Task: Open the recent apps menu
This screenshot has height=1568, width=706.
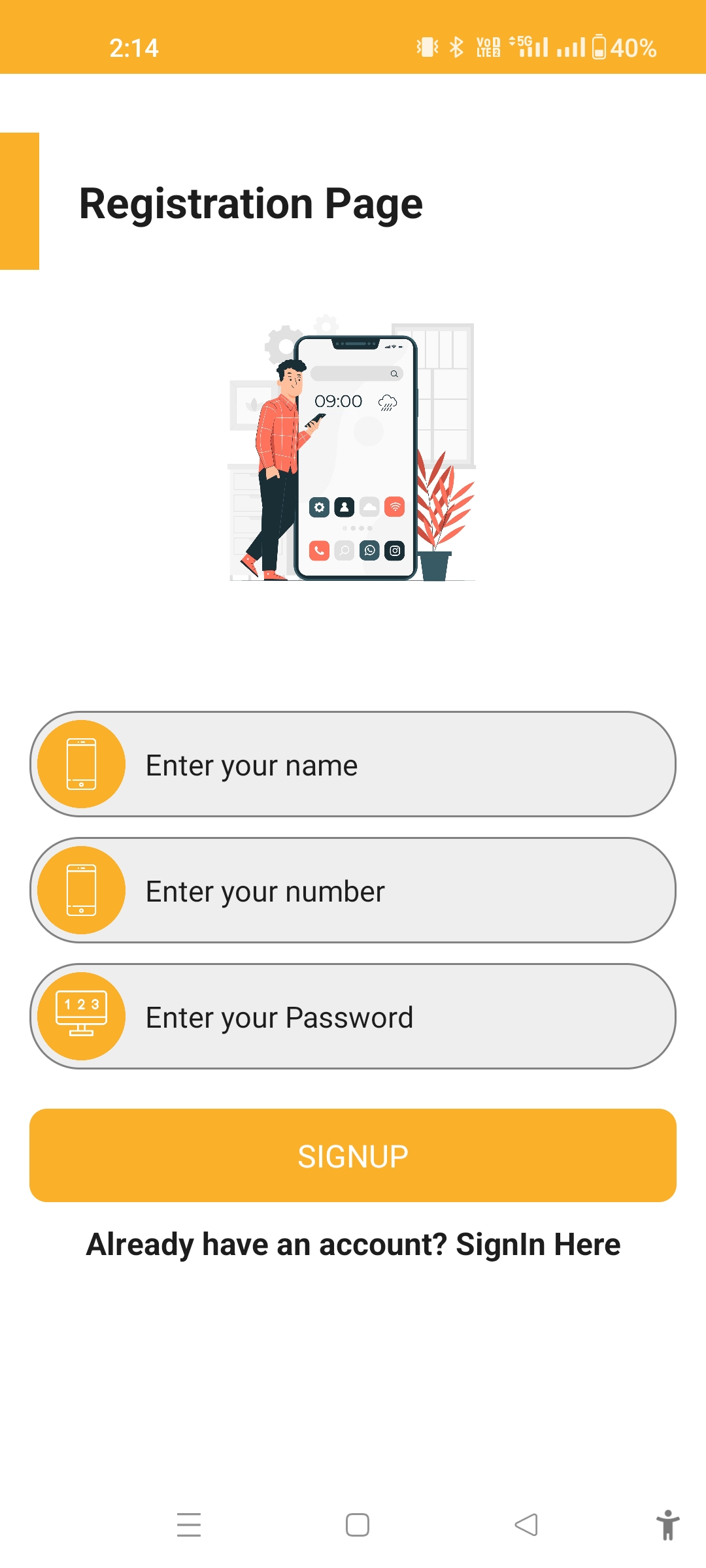Action: (x=189, y=1525)
